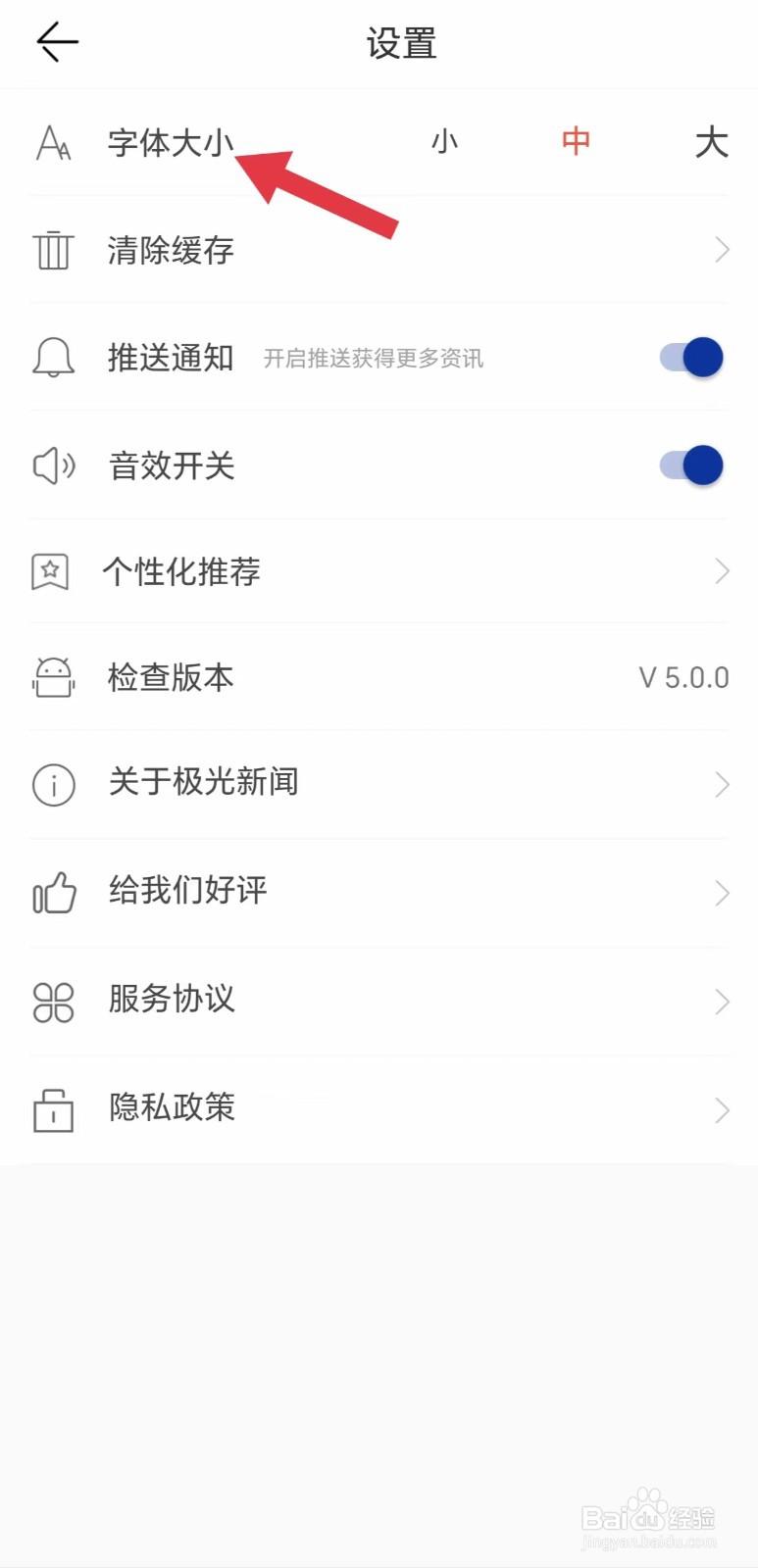Open 清除缓存 to clear cache

click(379, 250)
